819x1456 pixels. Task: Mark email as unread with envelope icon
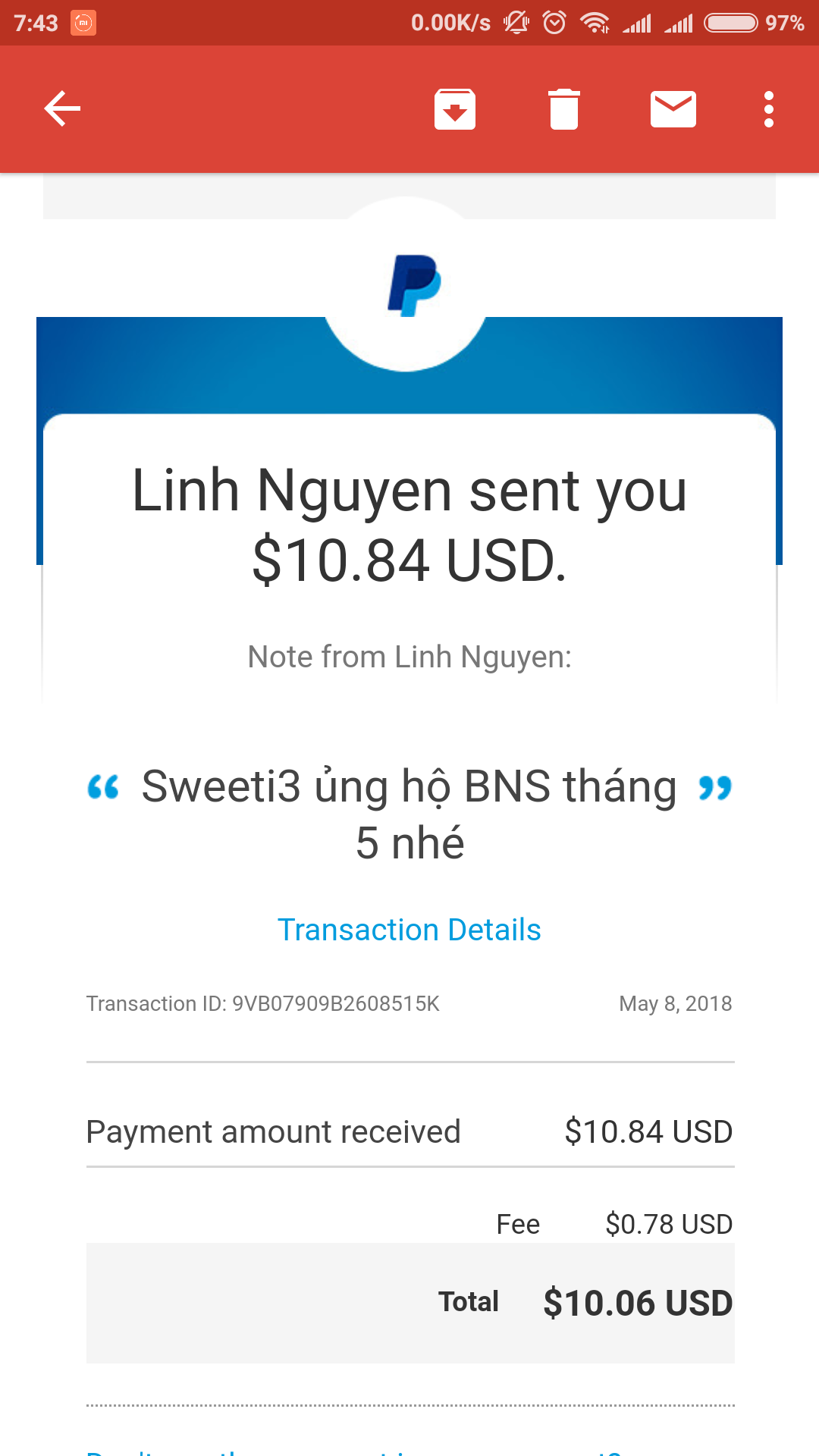[x=673, y=108]
